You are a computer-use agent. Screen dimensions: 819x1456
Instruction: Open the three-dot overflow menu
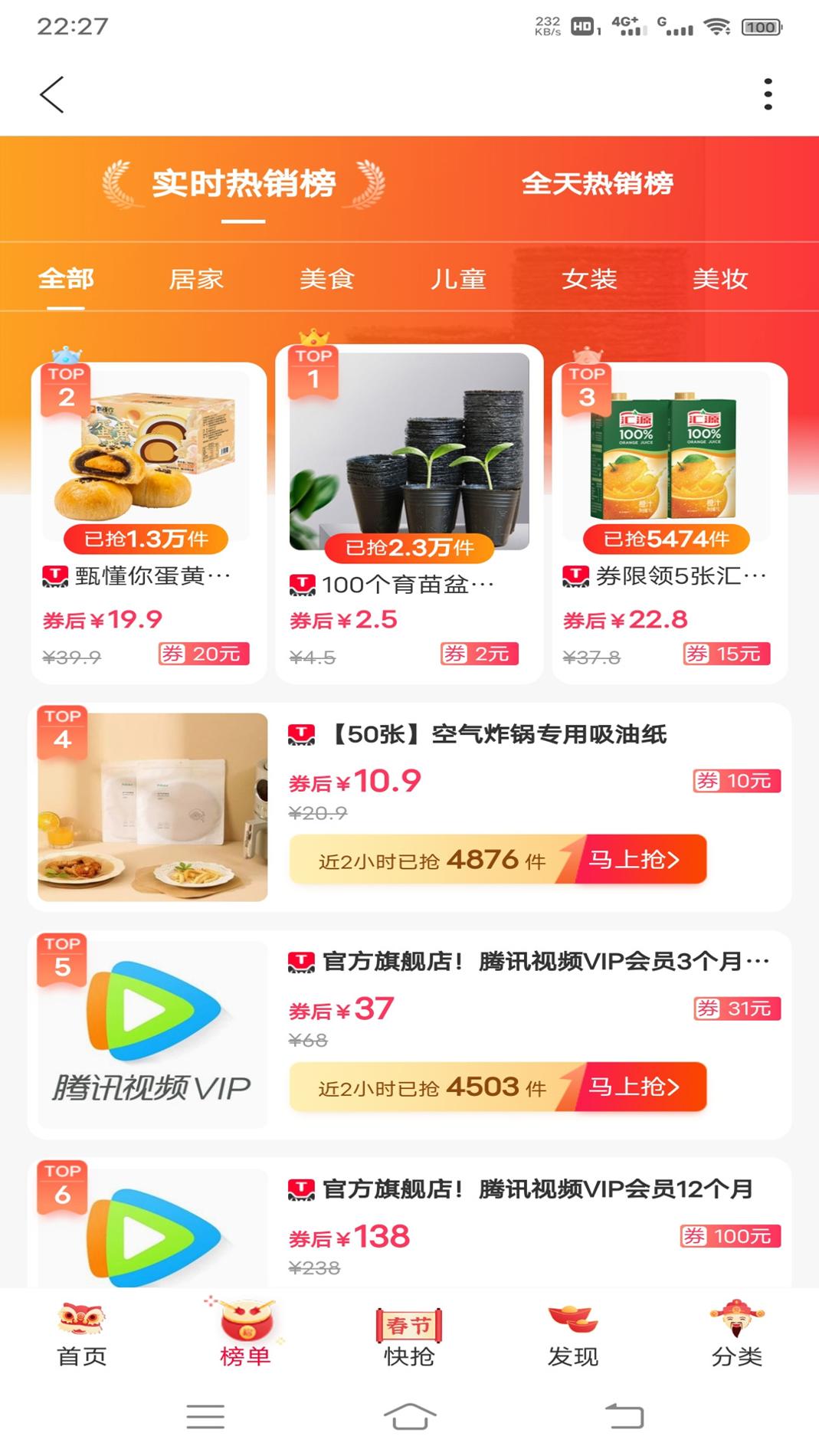click(x=768, y=94)
